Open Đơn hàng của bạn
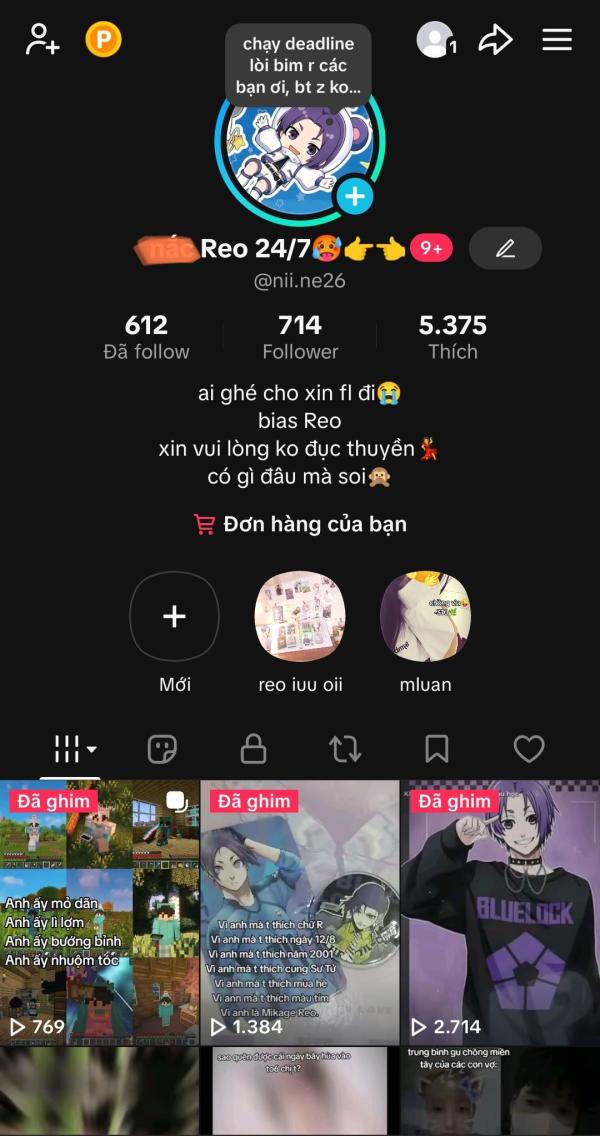 [300, 524]
